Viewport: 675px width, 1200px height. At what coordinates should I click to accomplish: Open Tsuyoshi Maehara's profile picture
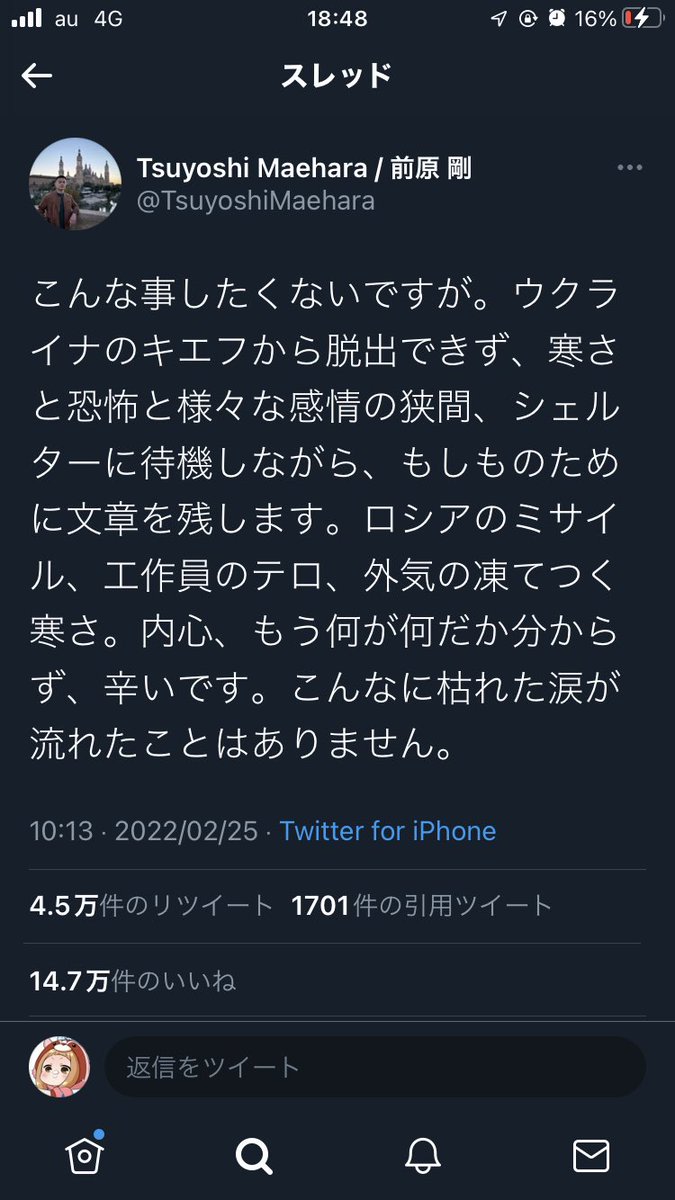[x=76, y=184]
